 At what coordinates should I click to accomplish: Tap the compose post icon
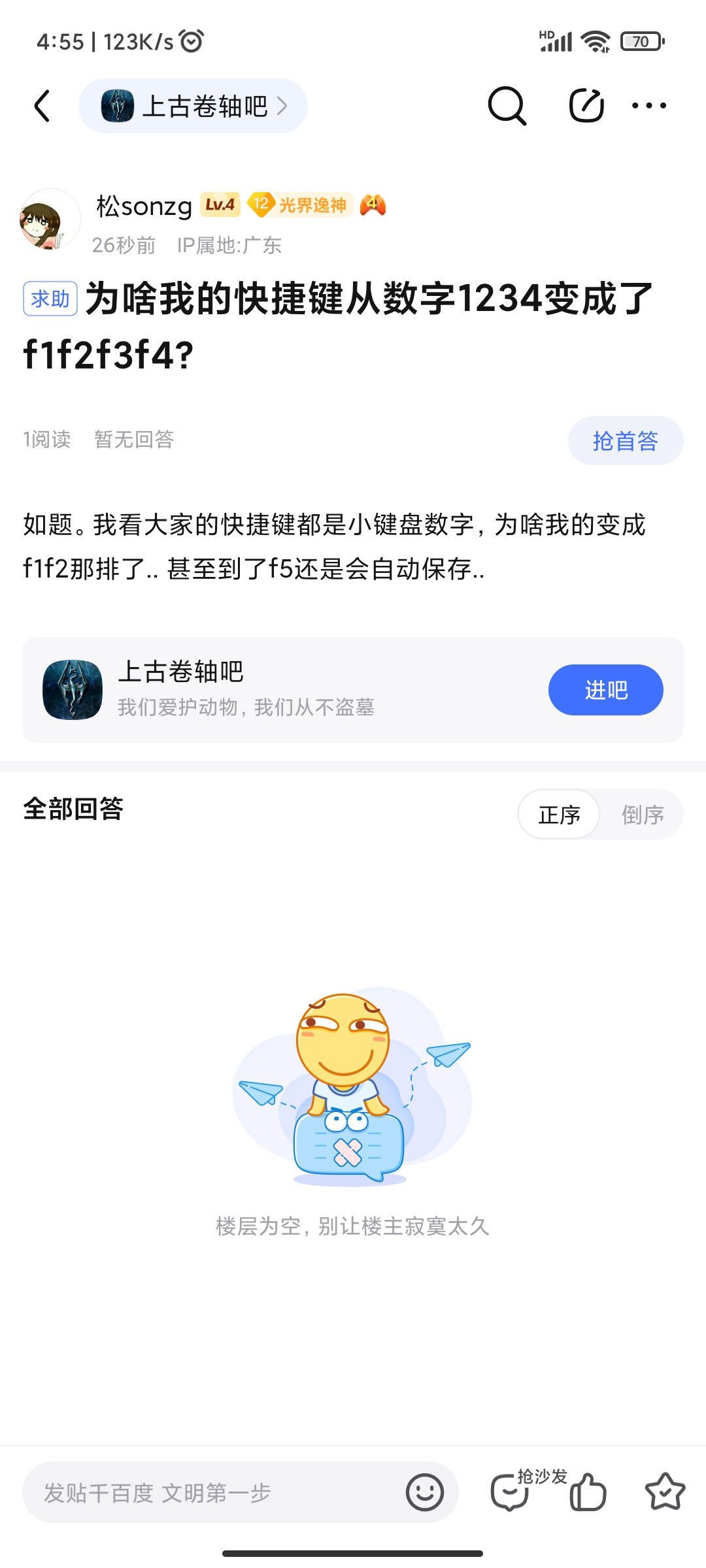[586, 106]
